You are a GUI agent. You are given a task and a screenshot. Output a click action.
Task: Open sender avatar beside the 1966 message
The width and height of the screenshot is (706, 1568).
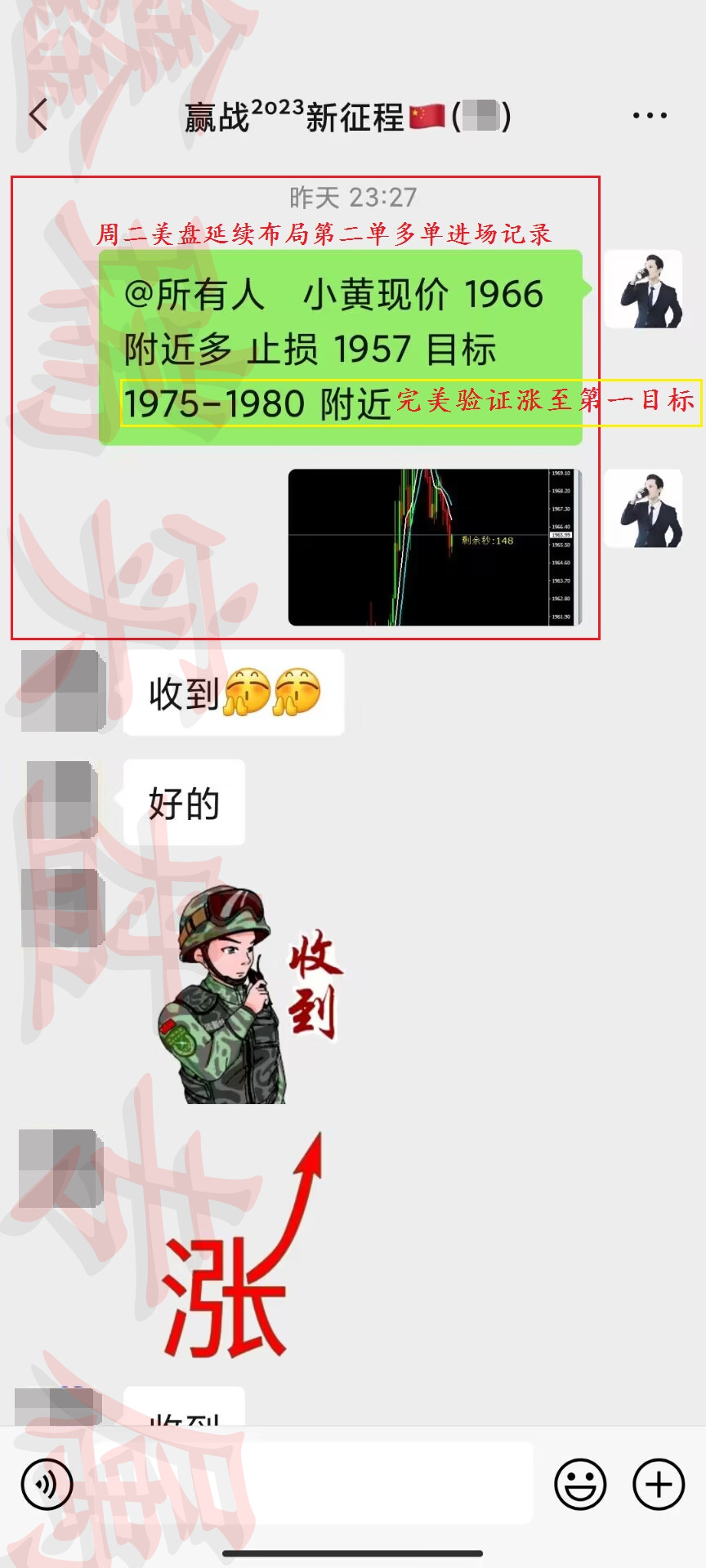click(644, 290)
